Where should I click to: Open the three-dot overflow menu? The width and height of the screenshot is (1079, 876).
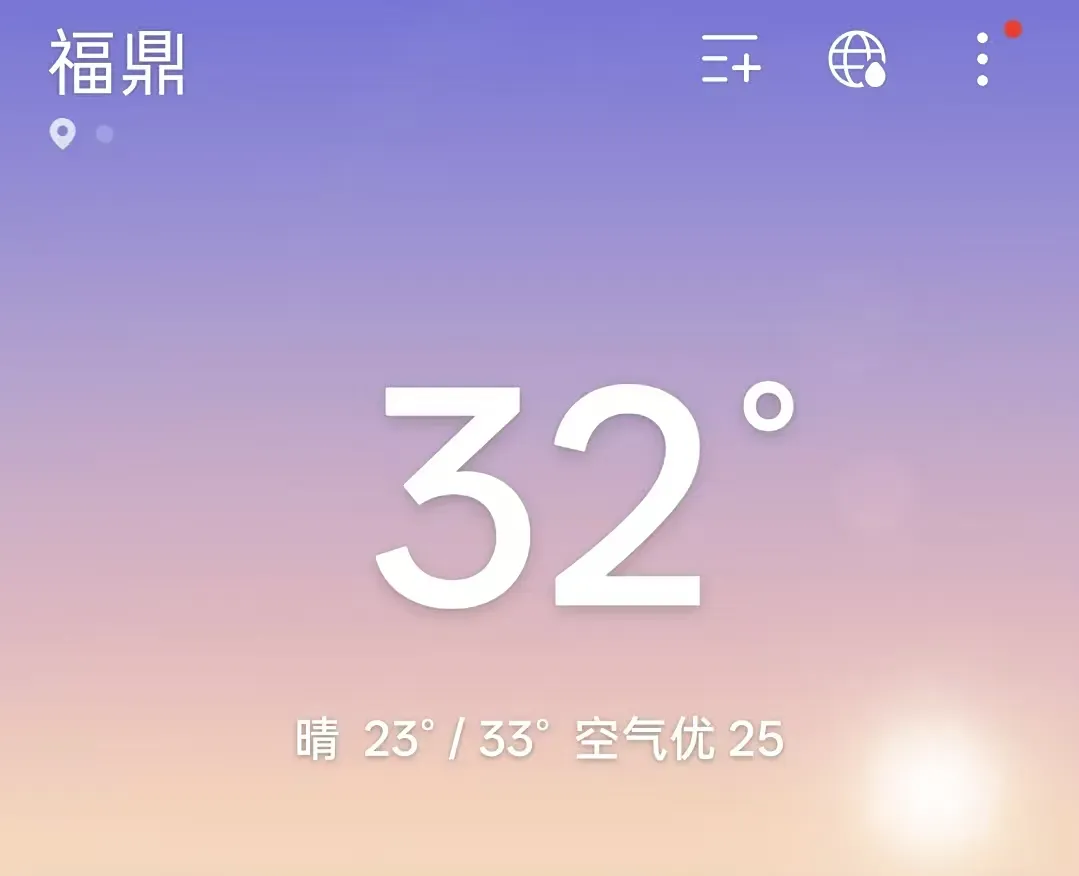(982, 59)
